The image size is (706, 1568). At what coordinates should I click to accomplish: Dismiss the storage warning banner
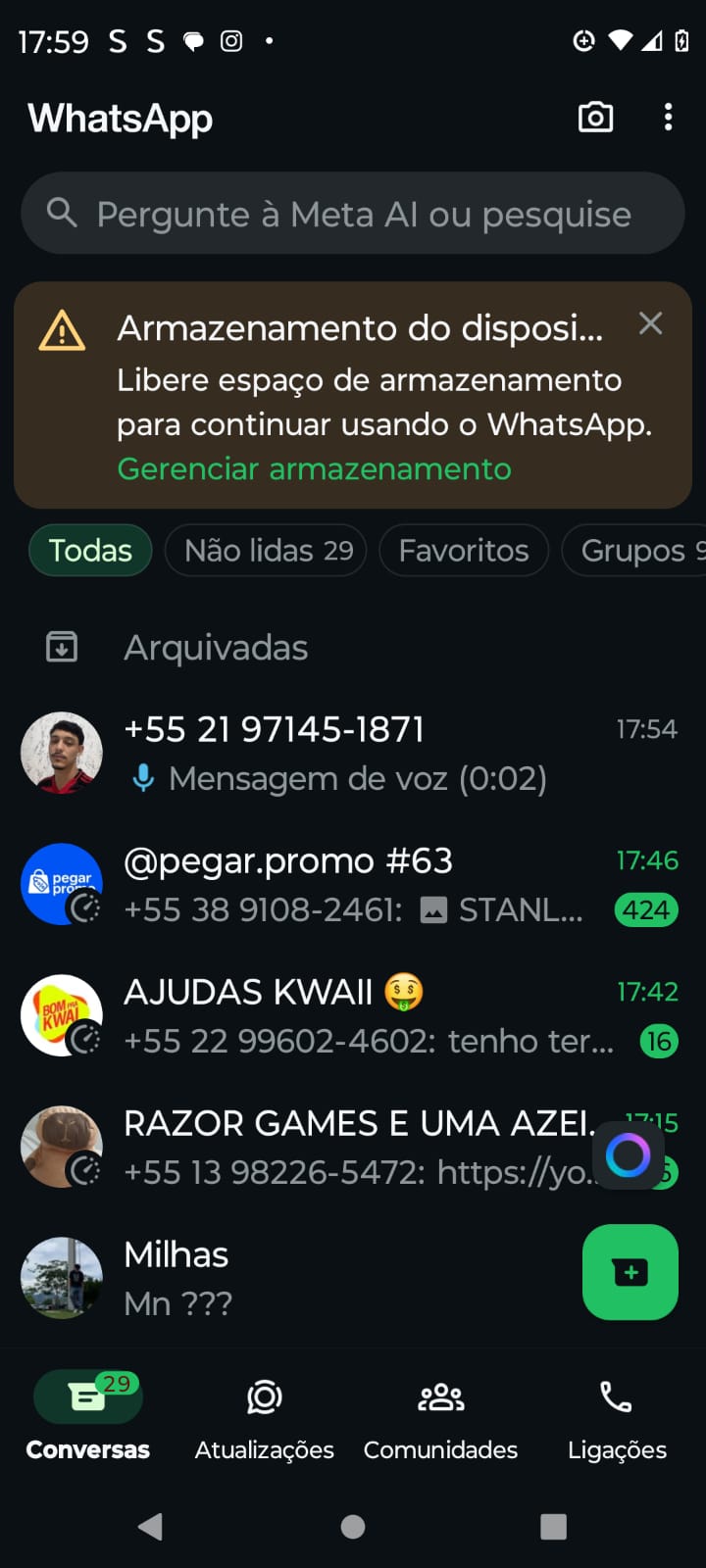coord(650,324)
